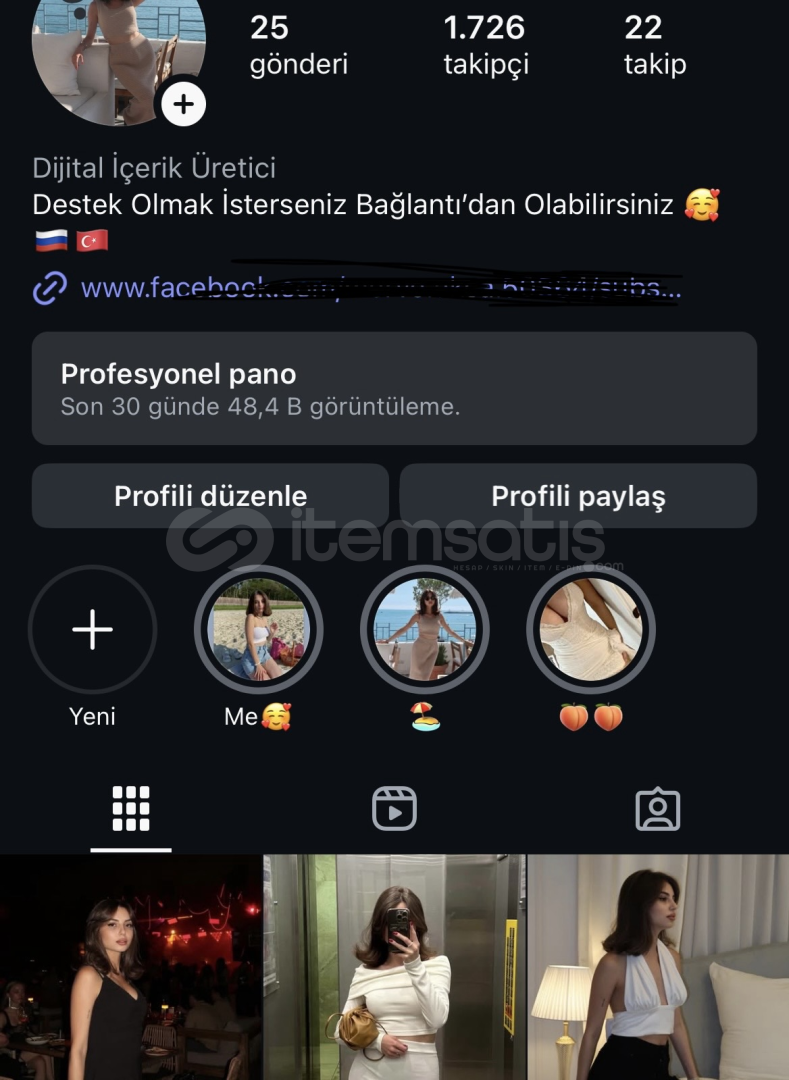
Task: Tap Profili düzenle to edit profile
Action: 210,496
